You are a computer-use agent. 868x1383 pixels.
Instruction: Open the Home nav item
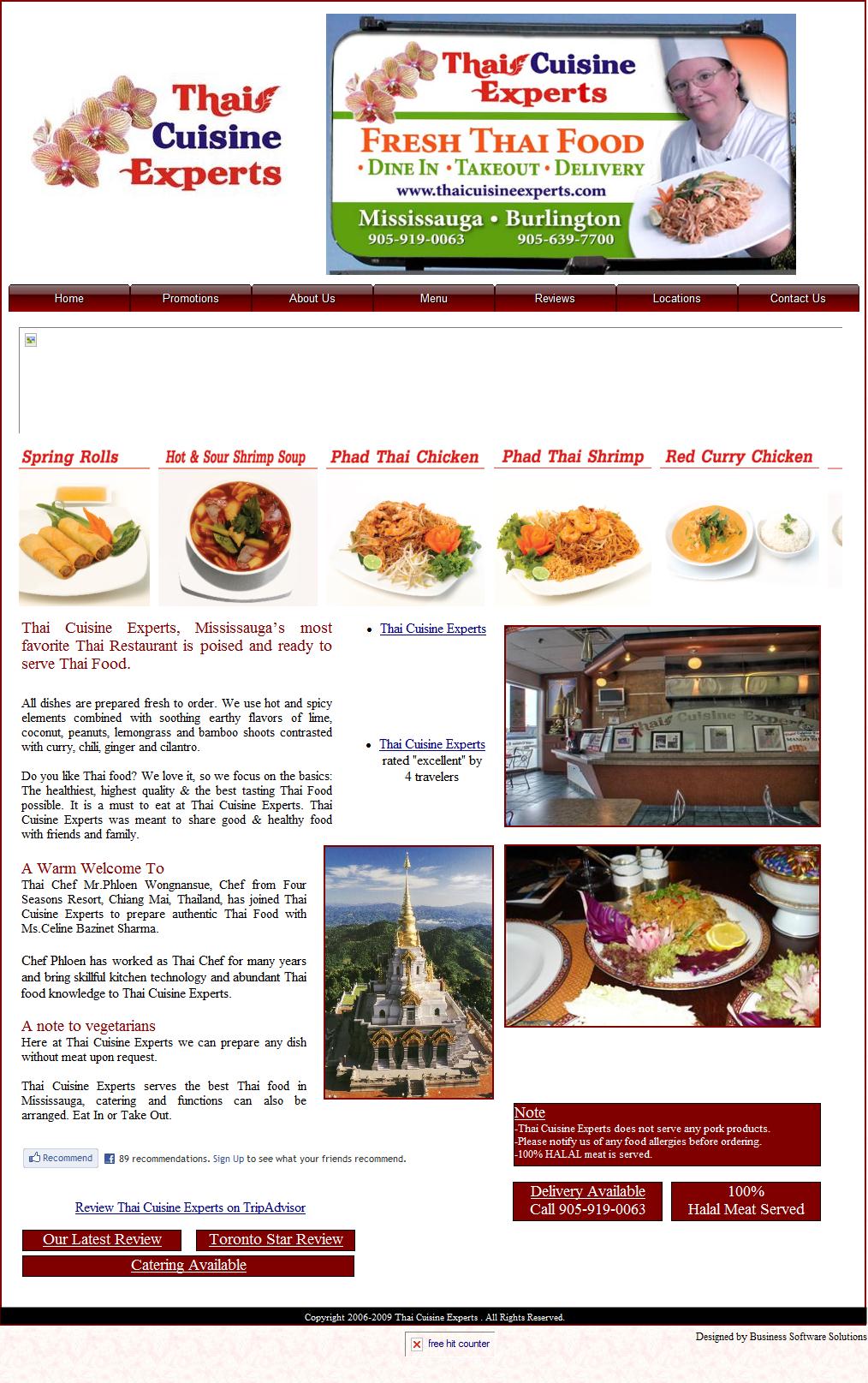click(69, 298)
